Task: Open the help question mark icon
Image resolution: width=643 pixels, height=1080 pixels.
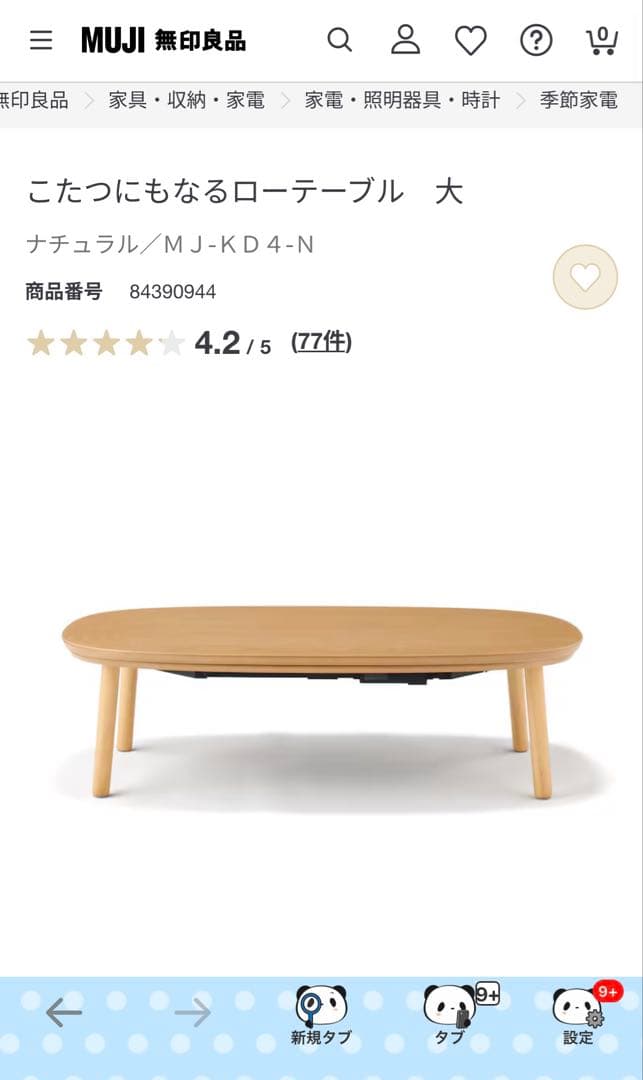Action: (536, 40)
